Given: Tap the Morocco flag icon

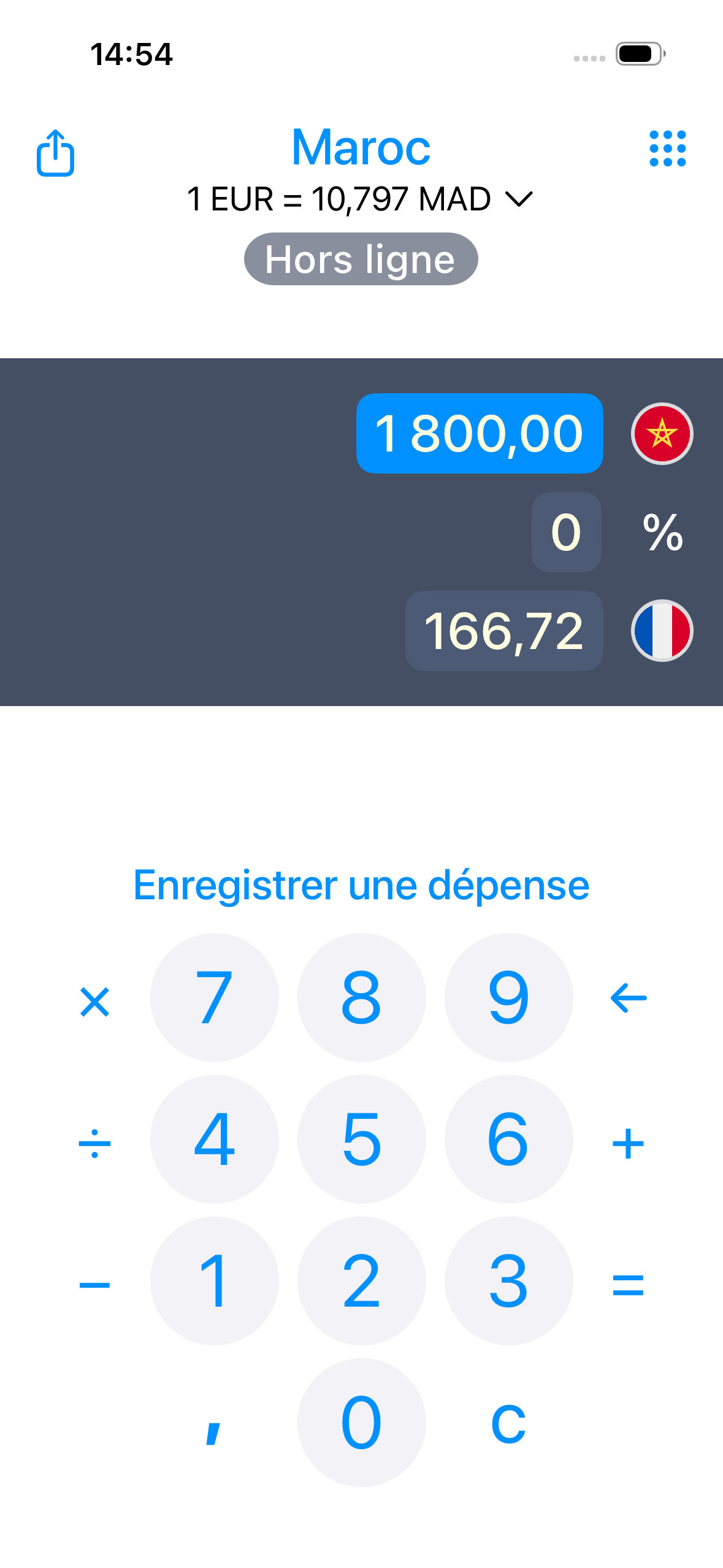Looking at the screenshot, I should pyautogui.click(x=661, y=434).
